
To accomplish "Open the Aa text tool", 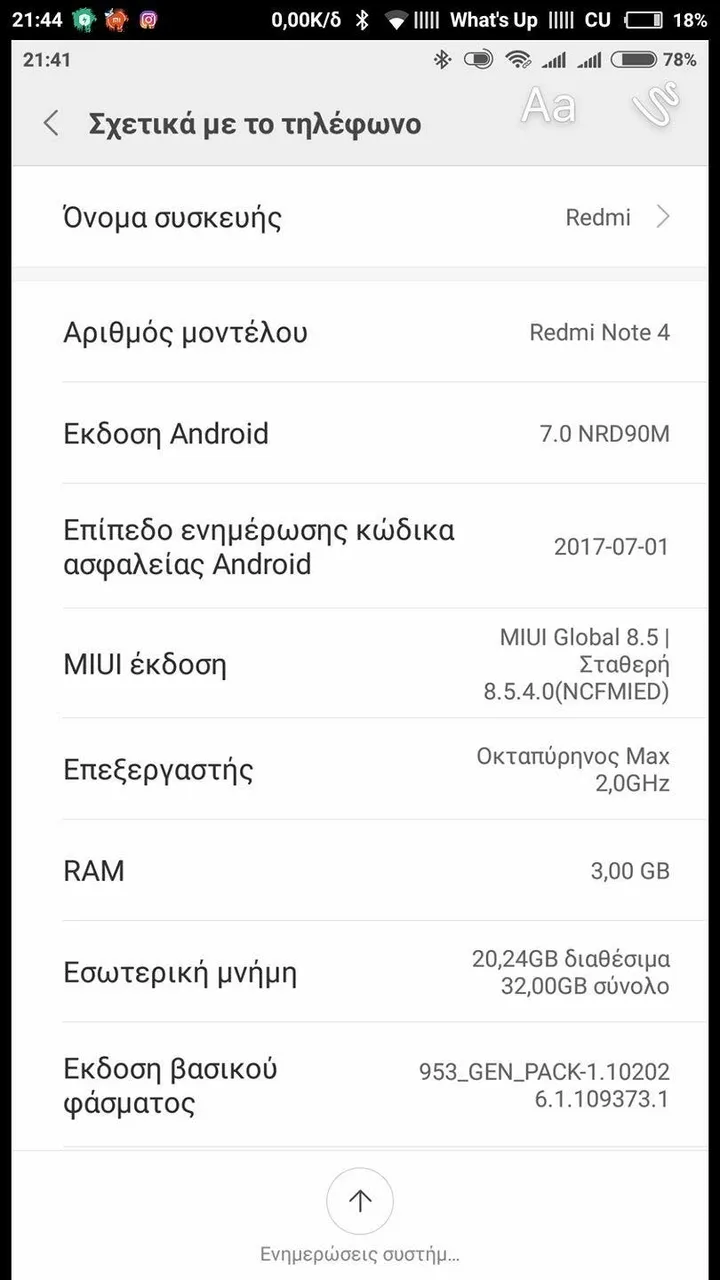I will (548, 106).
